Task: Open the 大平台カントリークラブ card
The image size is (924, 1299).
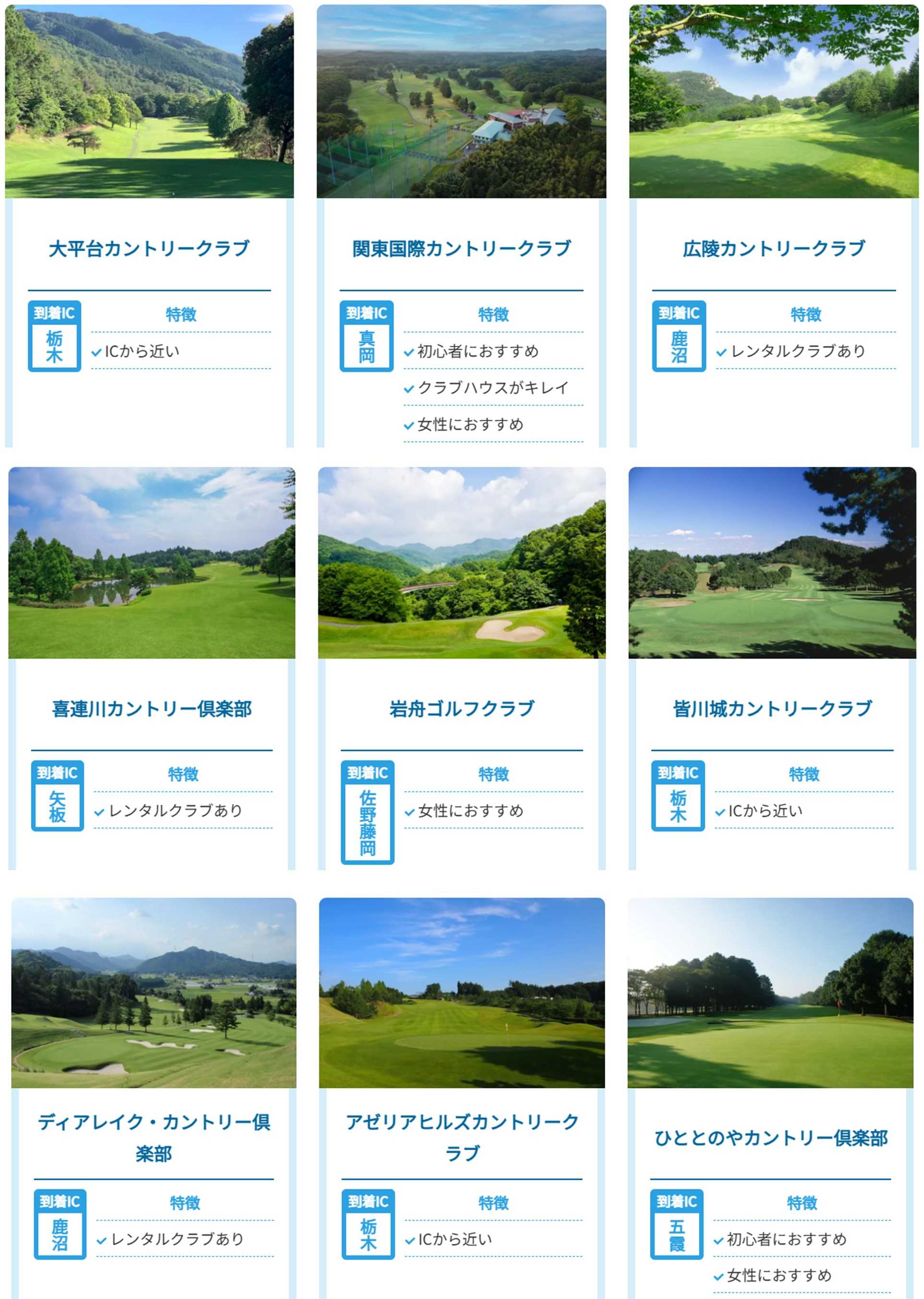Action: pyautogui.click(x=149, y=249)
